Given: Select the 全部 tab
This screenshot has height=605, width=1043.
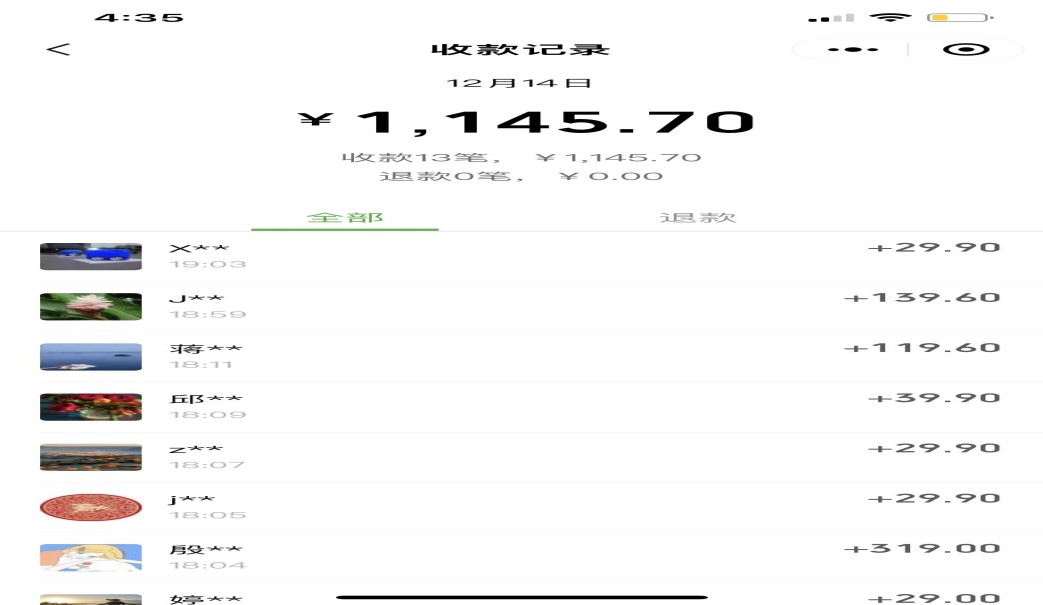Looking at the screenshot, I should tap(344, 217).
